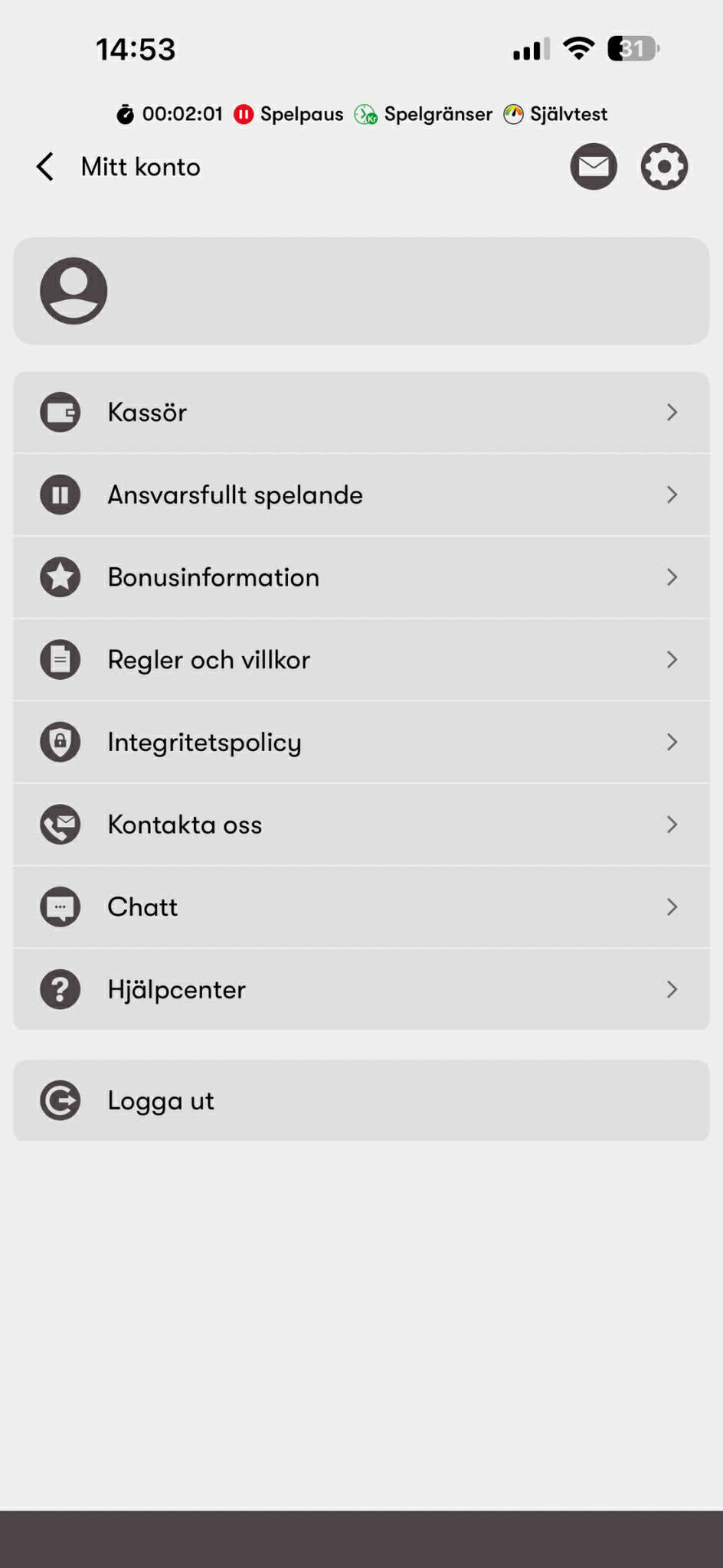Go back from Mitt konto
The image size is (723, 1568).
click(x=46, y=167)
